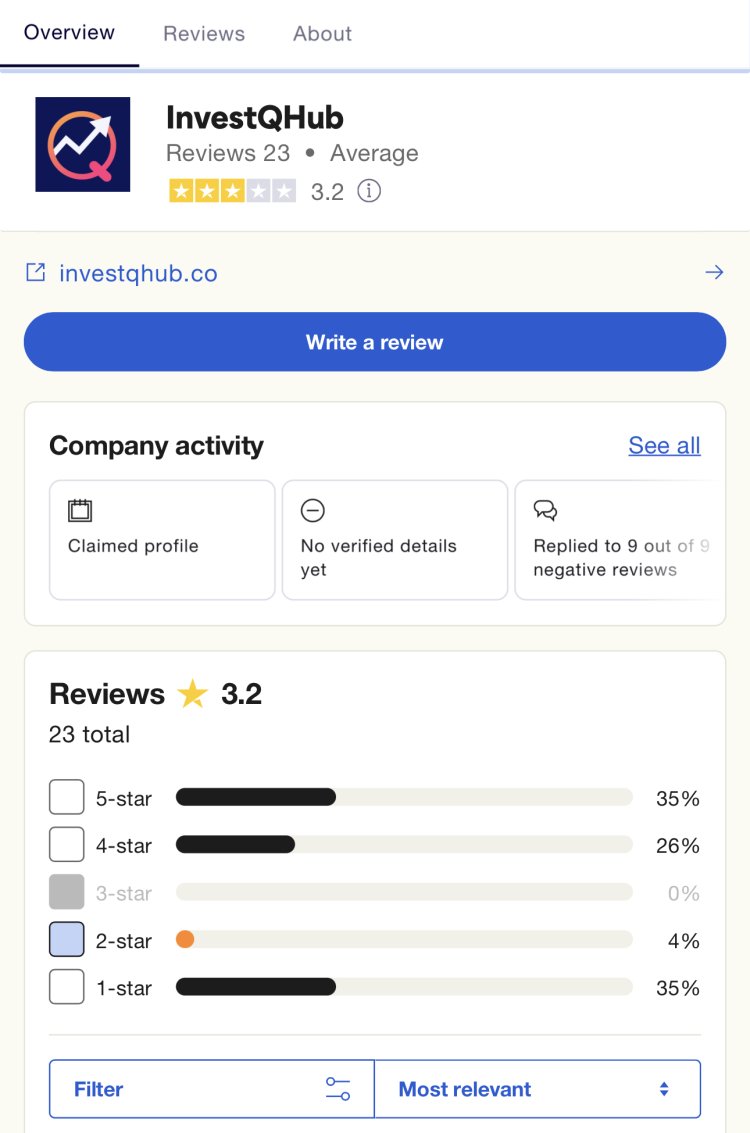
Task: Click the sort arrows beside Most relevant
Action: (663, 1089)
